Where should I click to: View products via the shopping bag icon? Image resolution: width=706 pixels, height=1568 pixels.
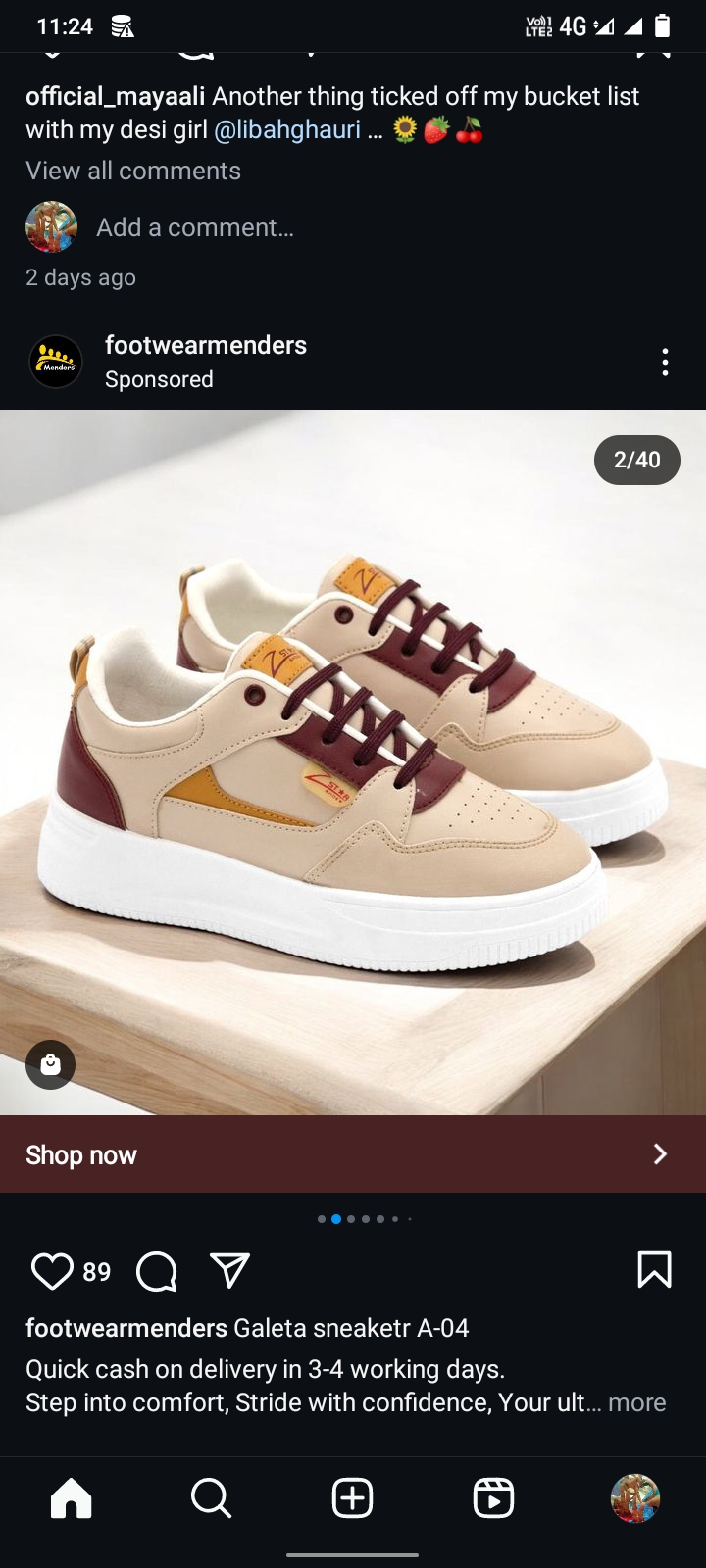[x=50, y=1064]
